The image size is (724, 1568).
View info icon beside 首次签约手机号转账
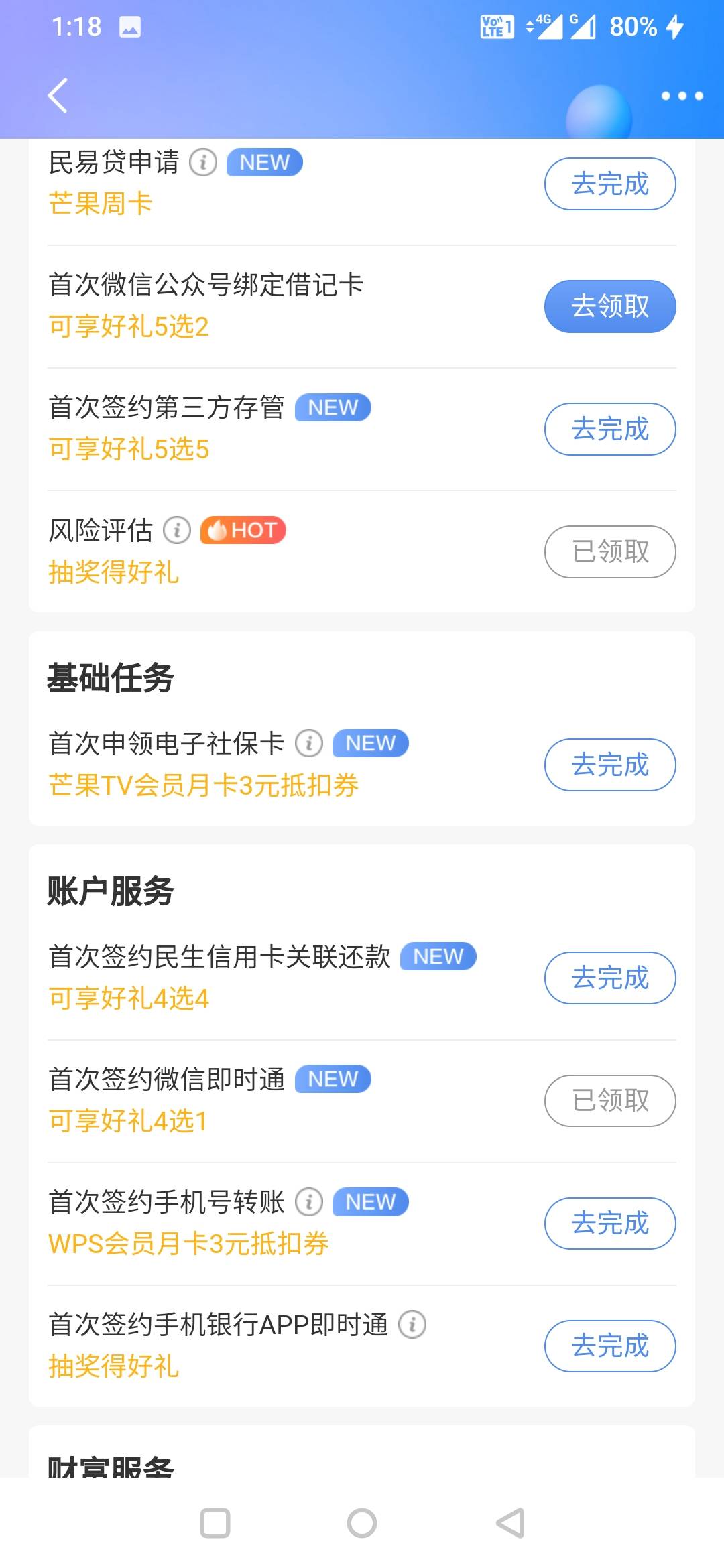(x=309, y=1202)
